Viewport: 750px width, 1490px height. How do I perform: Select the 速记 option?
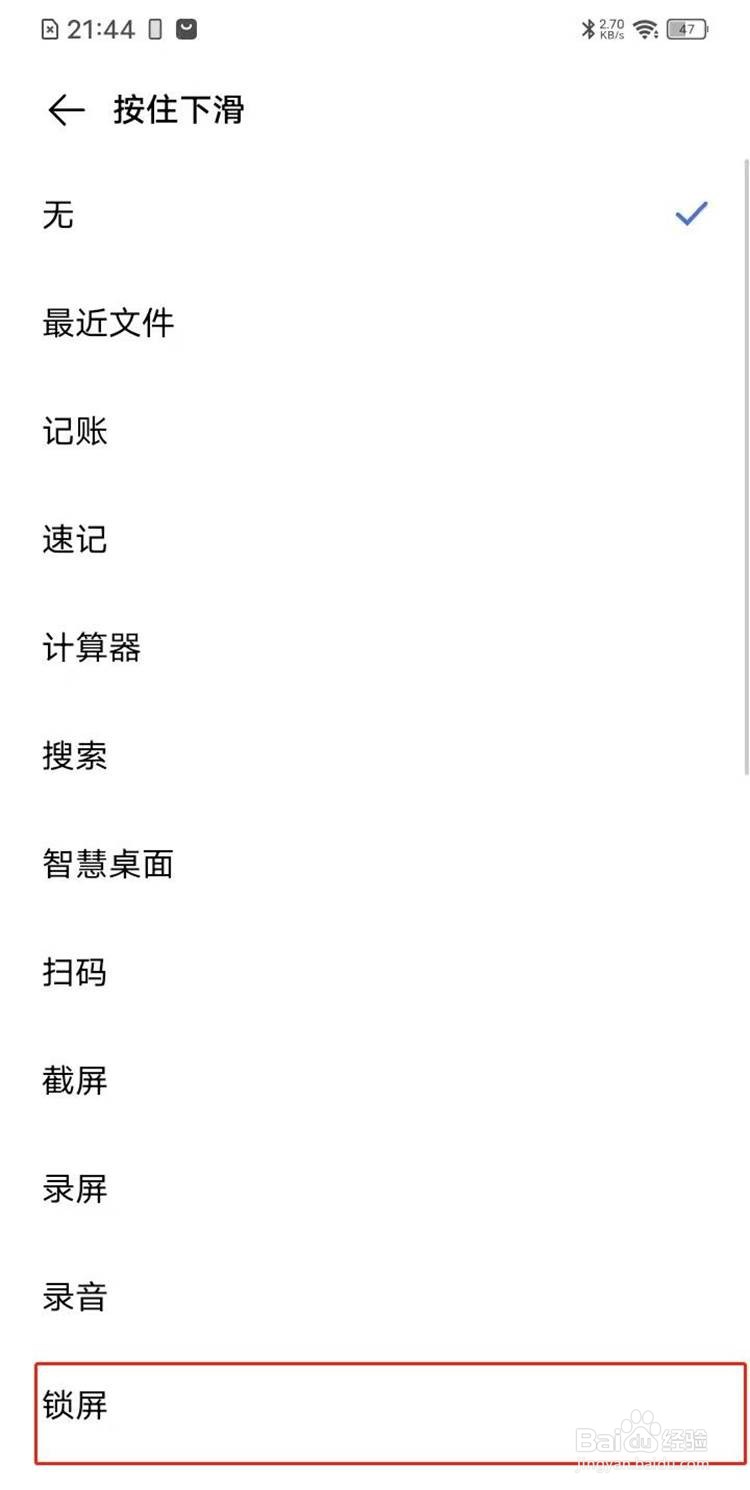click(74, 540)
